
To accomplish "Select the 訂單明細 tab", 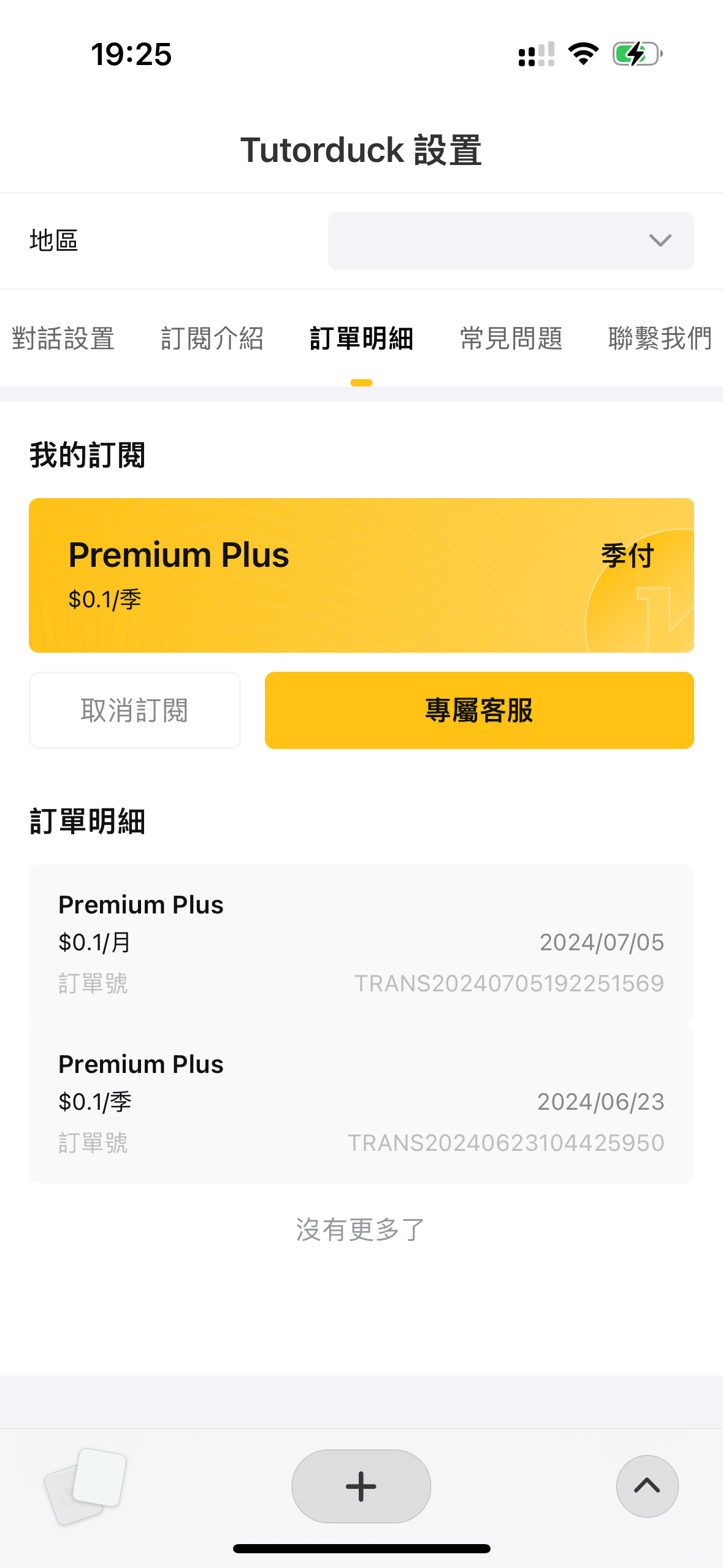I will 361,339.
